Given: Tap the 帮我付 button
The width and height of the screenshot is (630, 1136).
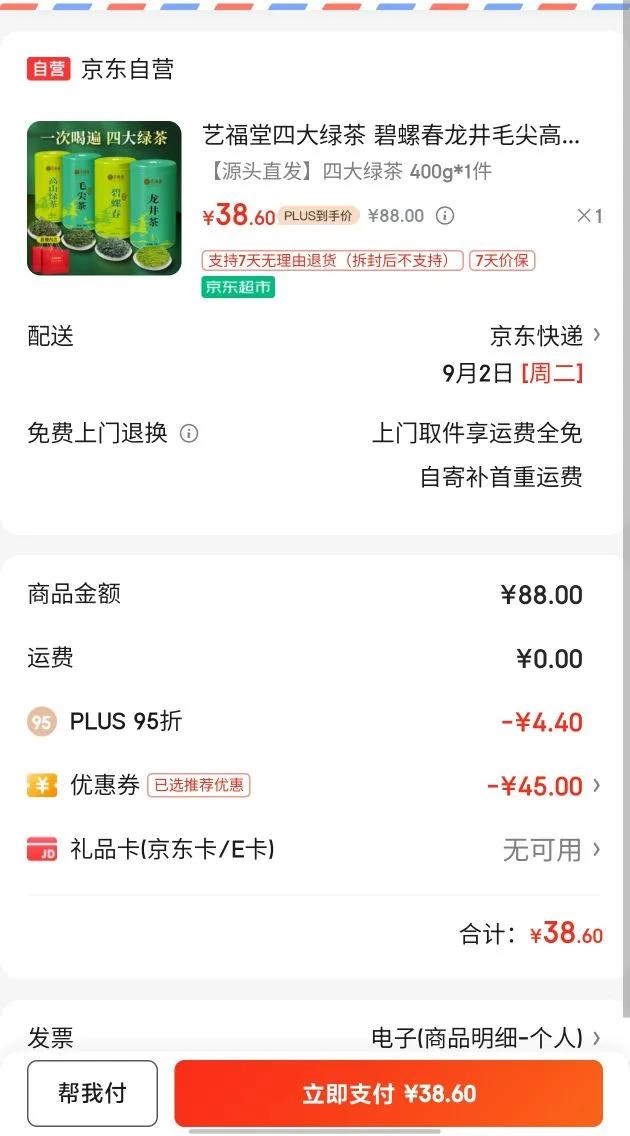Looking at the screenshot, I should pos(92,1093).
